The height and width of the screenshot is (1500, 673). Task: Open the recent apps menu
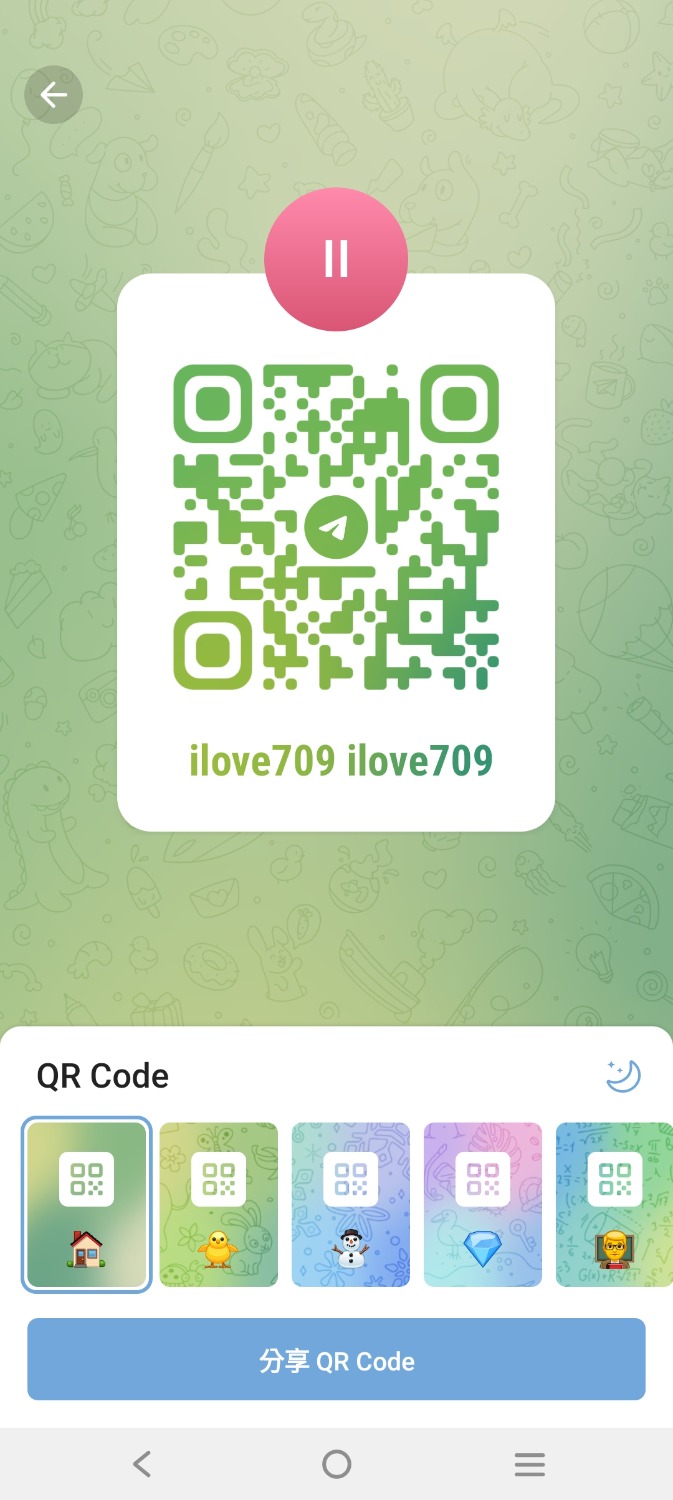529,1465
